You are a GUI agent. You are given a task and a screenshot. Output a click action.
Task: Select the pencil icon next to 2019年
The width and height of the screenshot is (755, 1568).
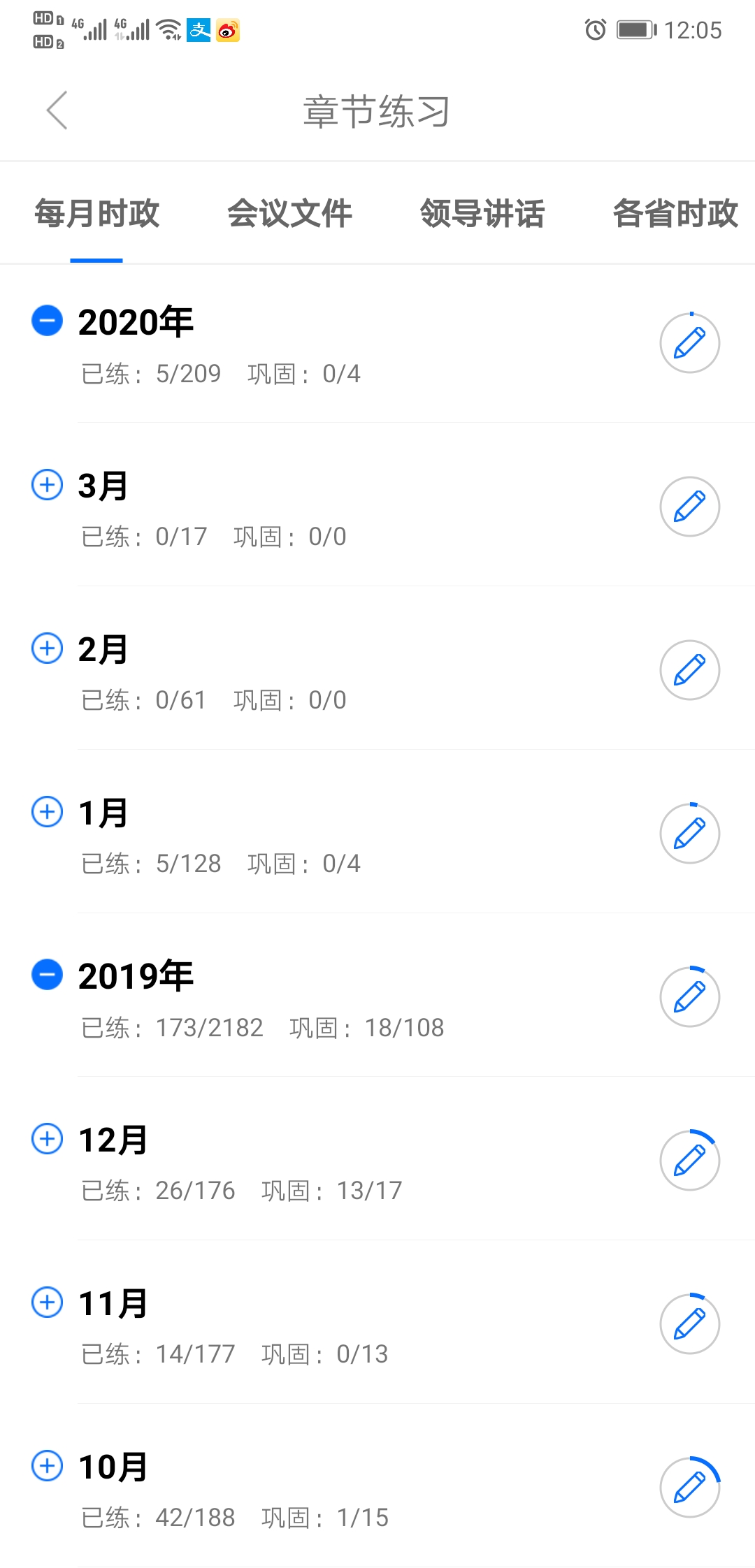[689, 997]
